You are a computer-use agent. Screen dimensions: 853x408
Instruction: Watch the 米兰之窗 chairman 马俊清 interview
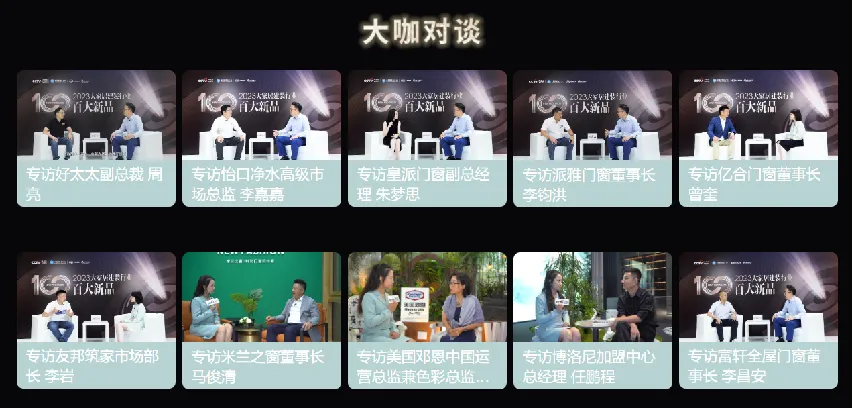[261, 320]
